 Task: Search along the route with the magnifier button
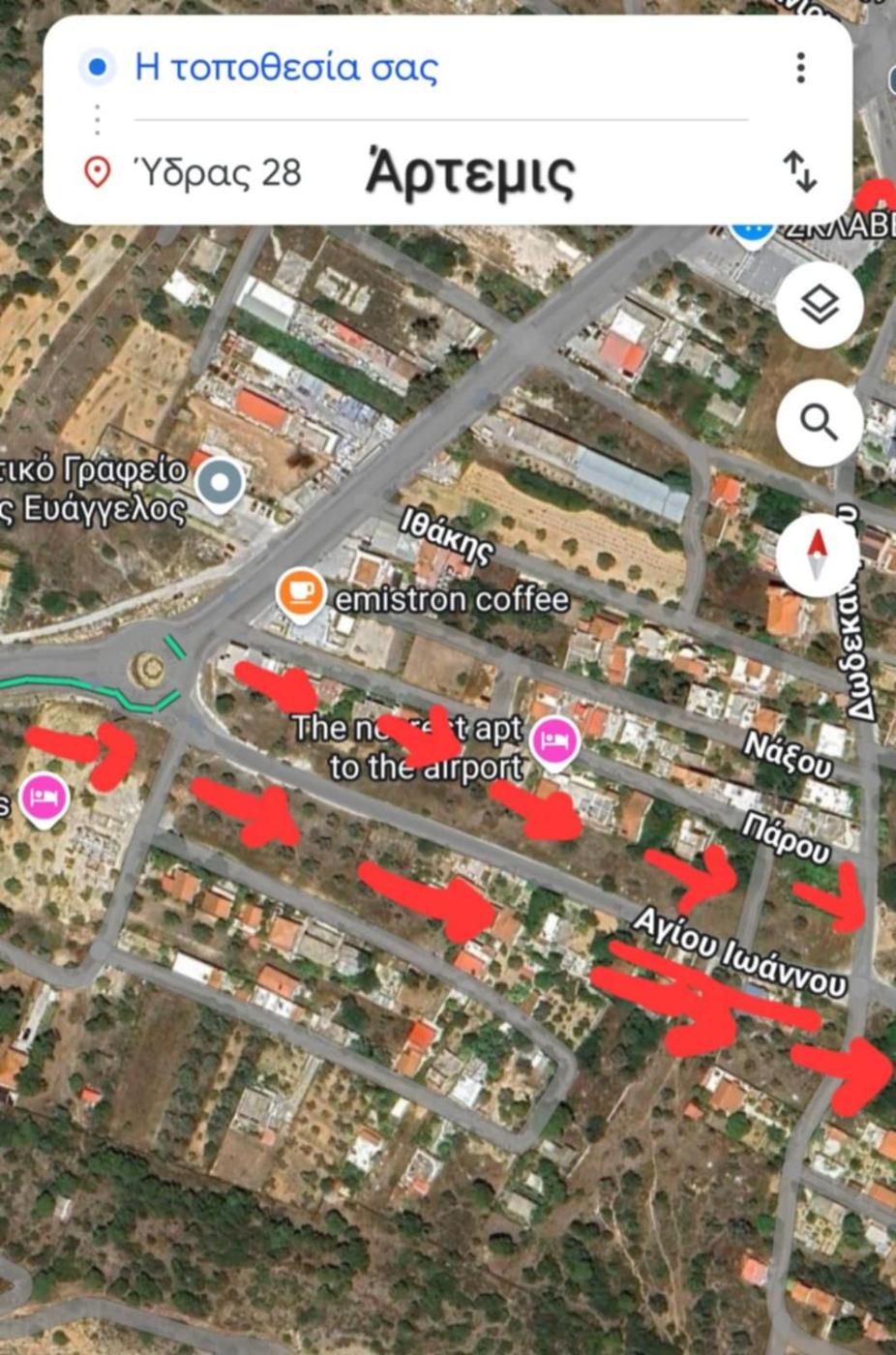[x=820, y=423]
